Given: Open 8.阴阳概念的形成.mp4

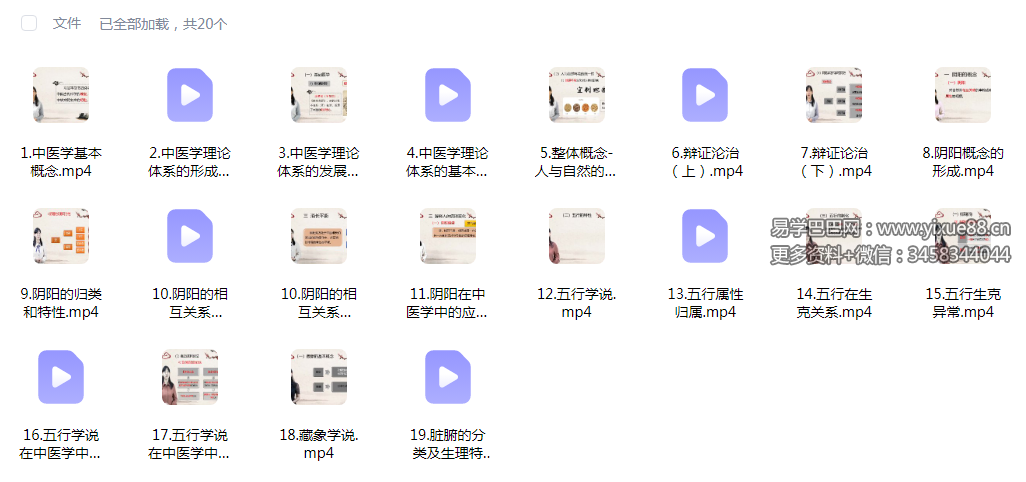Looking at the screenshot, I should click(963, 95).
